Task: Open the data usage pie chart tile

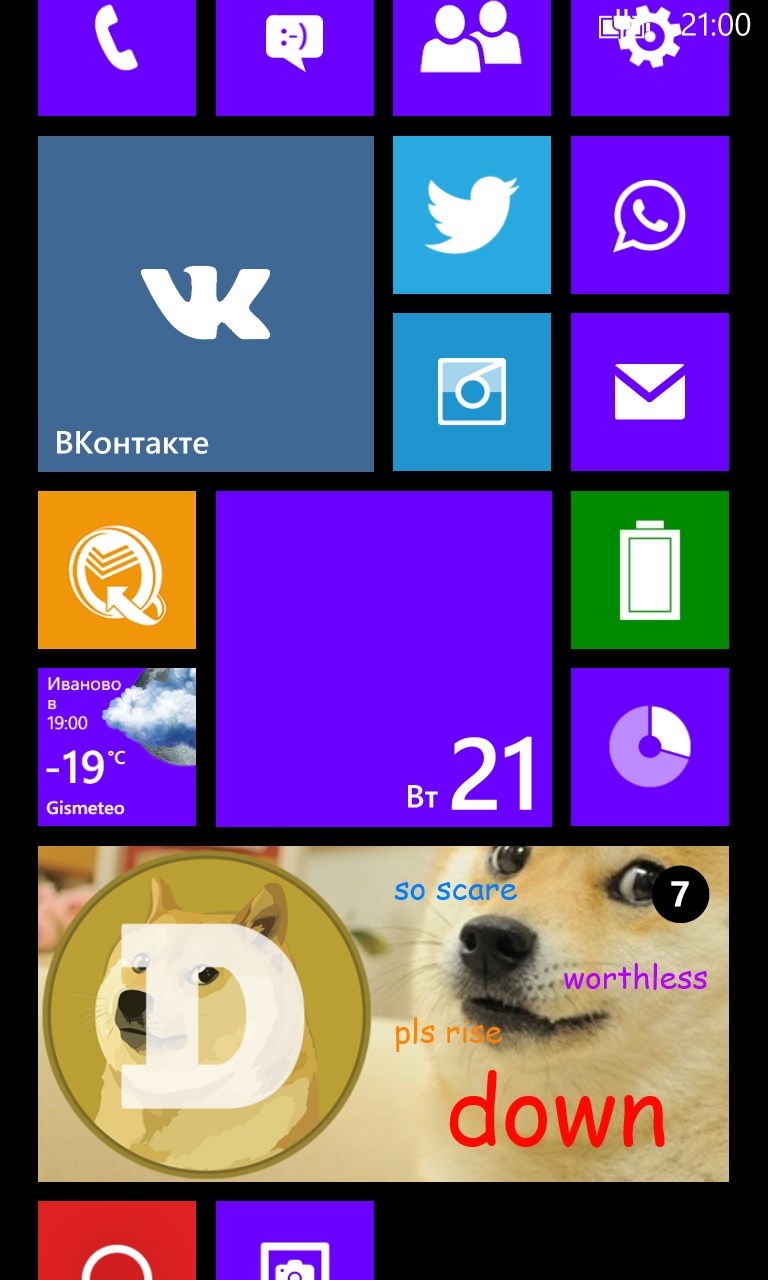Action: [x=649, y=746]
